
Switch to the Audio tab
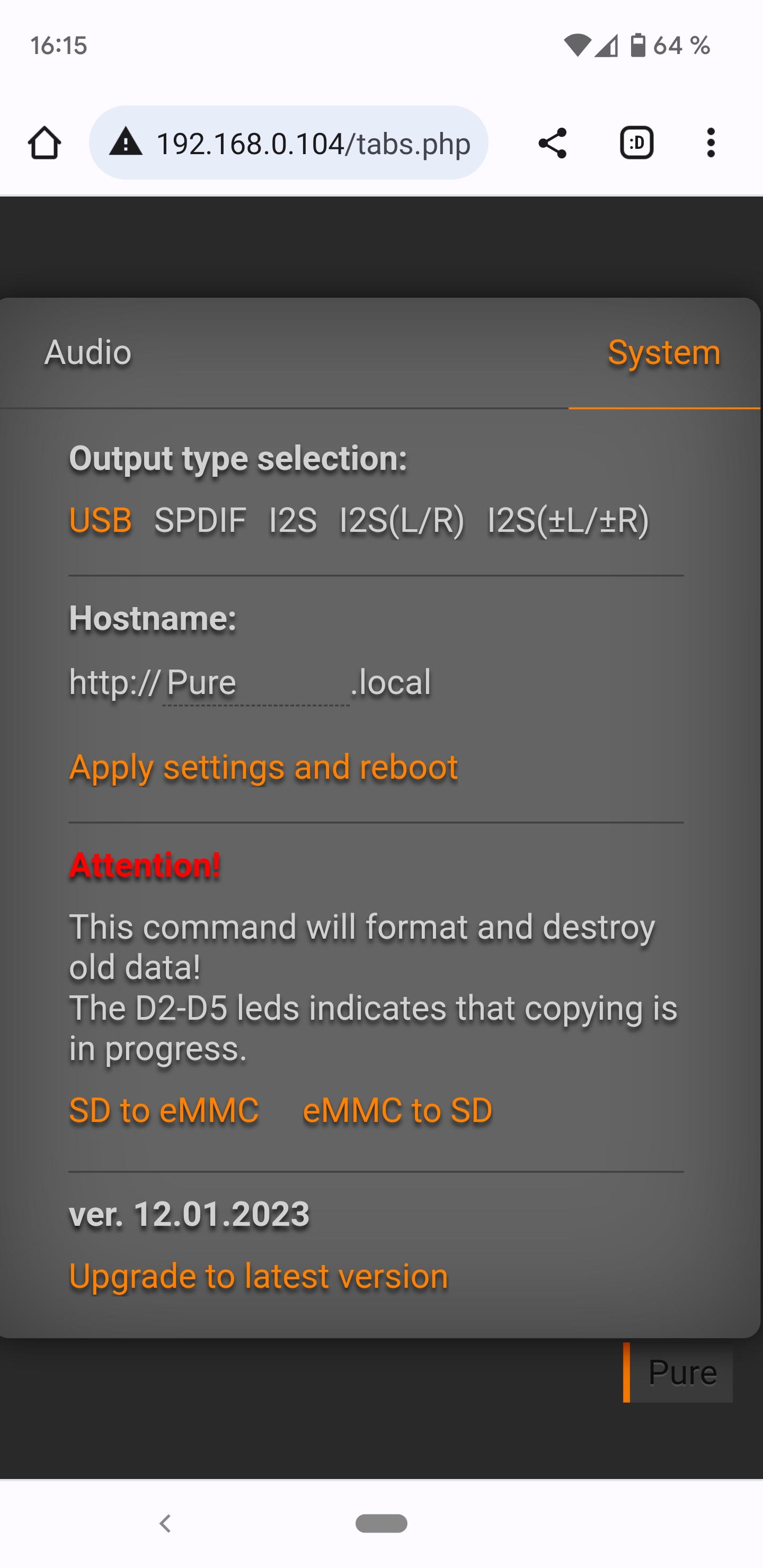click(87, 352)
